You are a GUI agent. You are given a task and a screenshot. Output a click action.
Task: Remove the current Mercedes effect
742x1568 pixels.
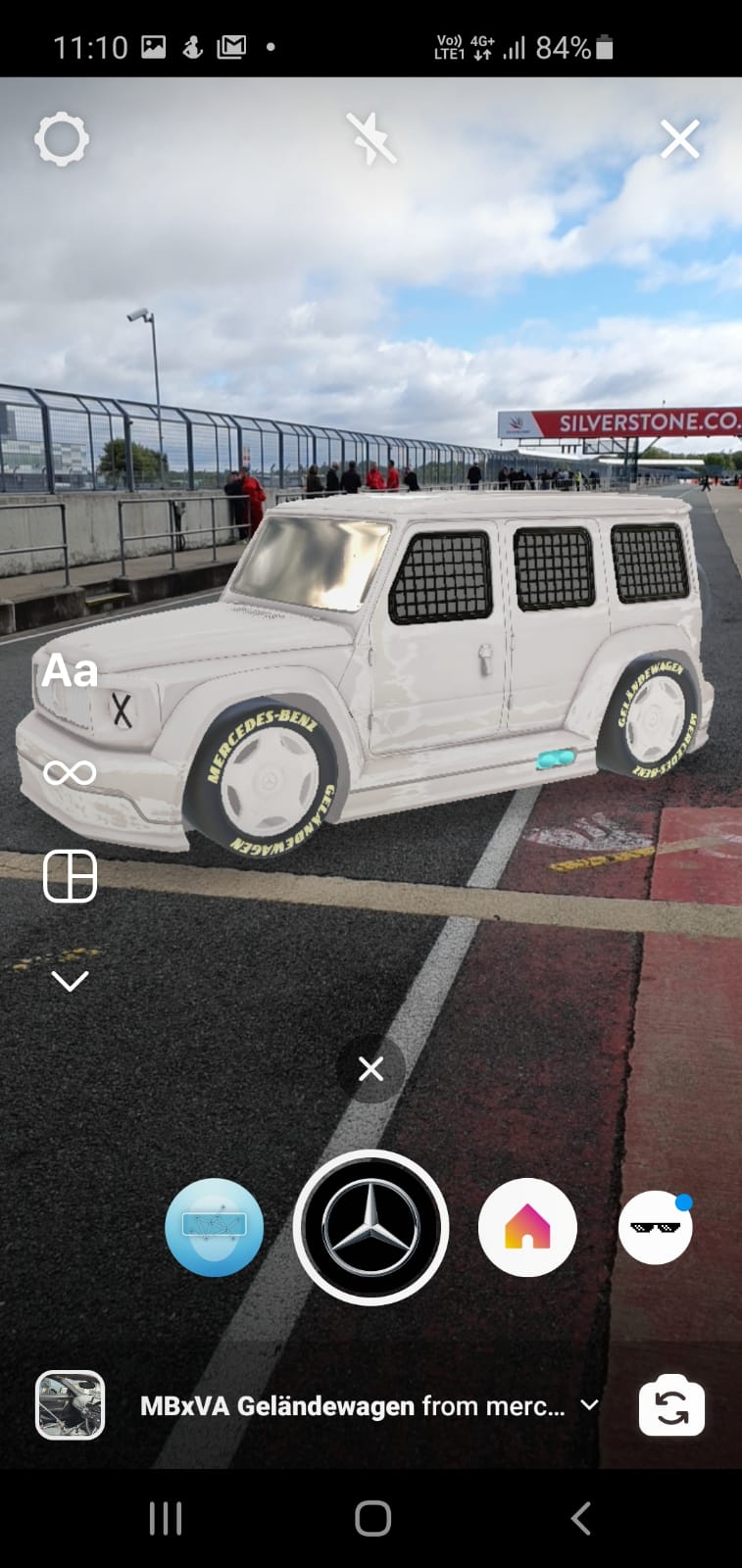pos(371,1068)
